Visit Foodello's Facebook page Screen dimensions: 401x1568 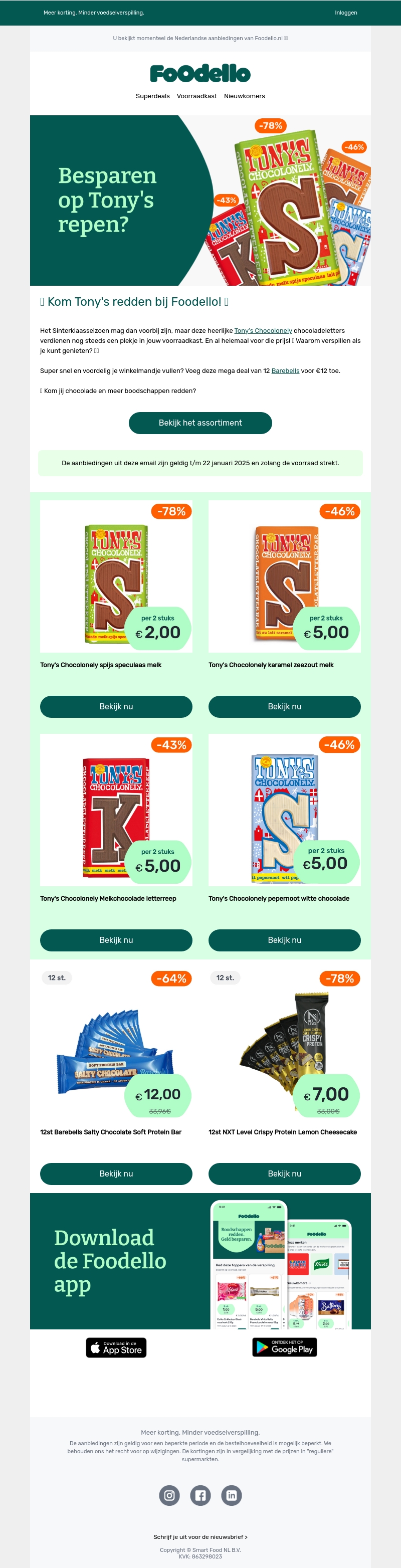coord(200,1496)
